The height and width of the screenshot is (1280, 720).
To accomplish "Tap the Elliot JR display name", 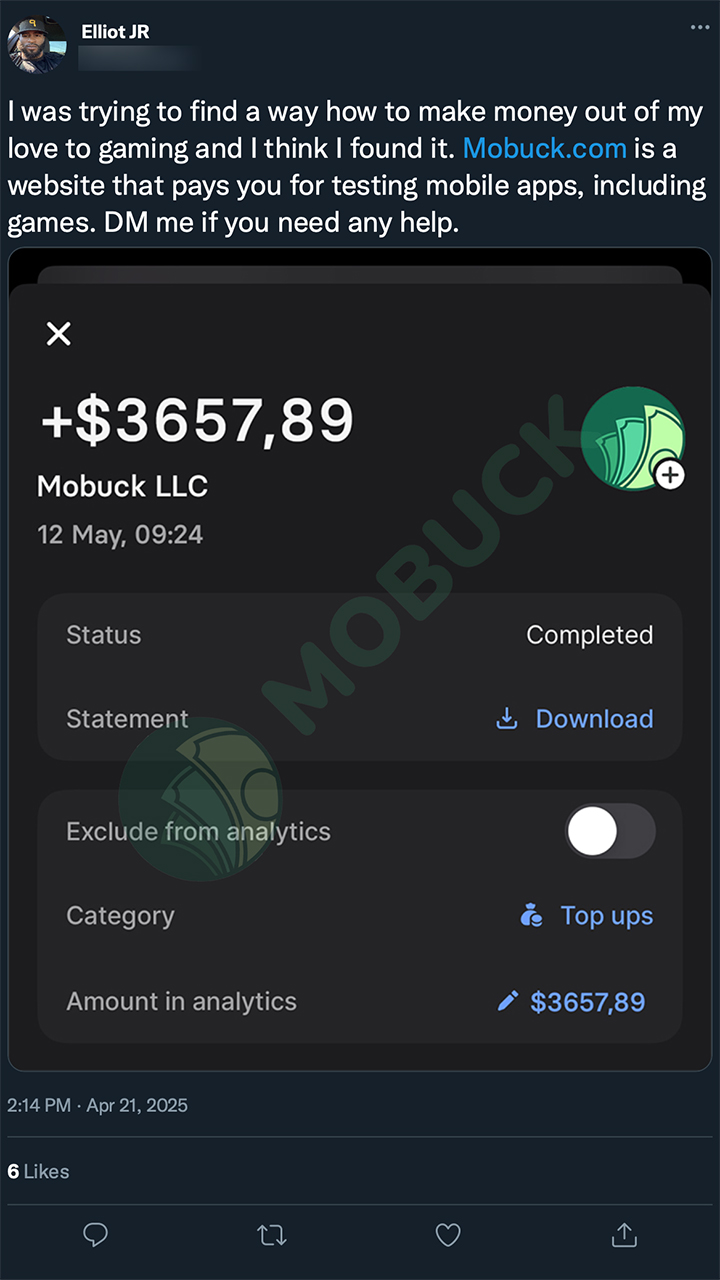I will point(116,31).
